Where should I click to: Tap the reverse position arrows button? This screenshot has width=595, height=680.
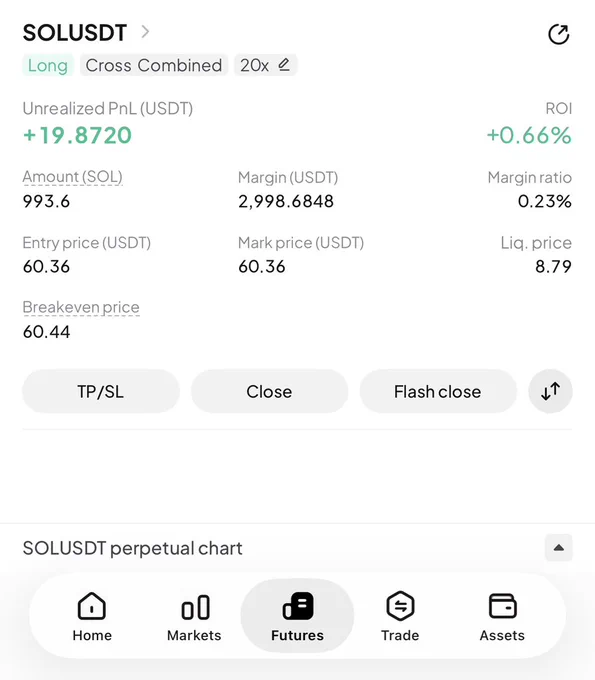[550, 391]
